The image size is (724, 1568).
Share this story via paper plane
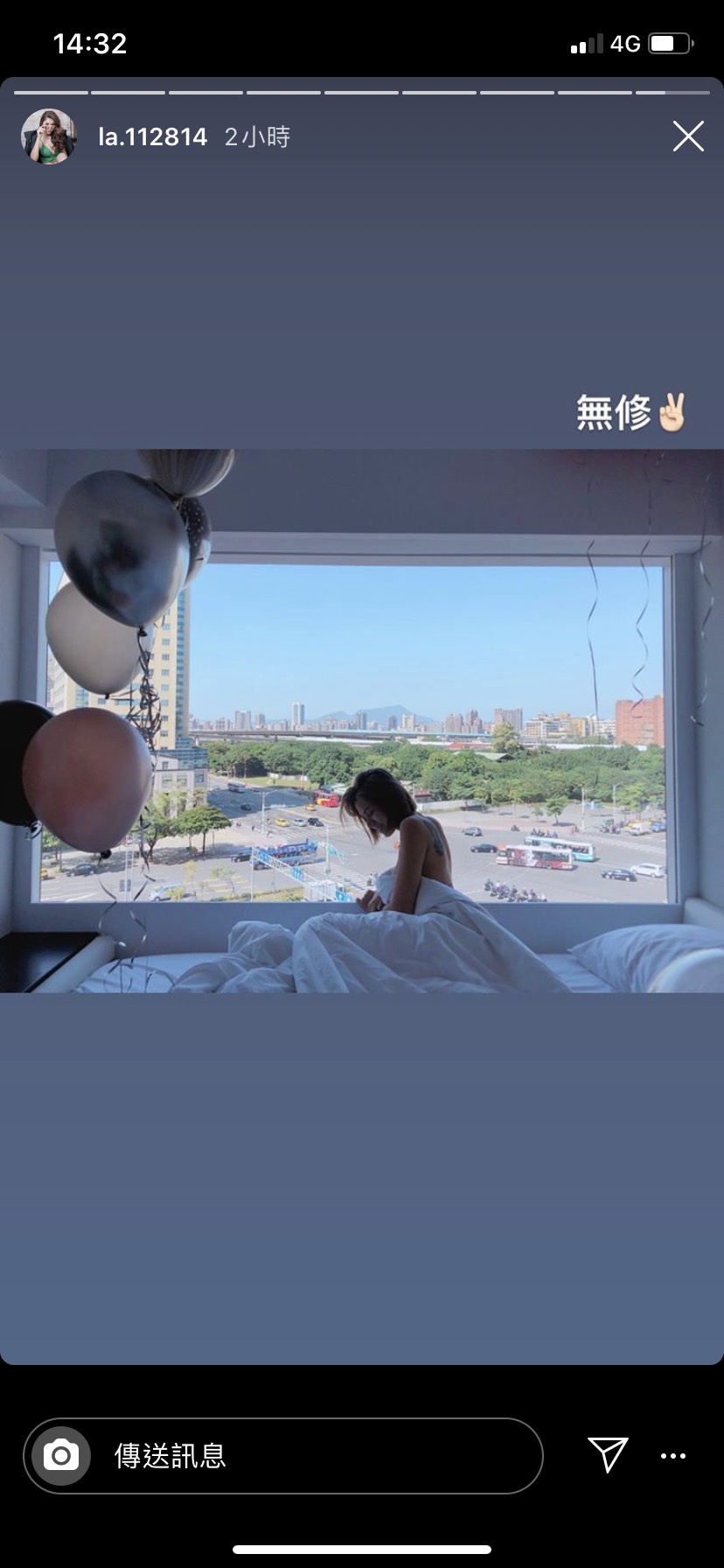click(608, 1455)
